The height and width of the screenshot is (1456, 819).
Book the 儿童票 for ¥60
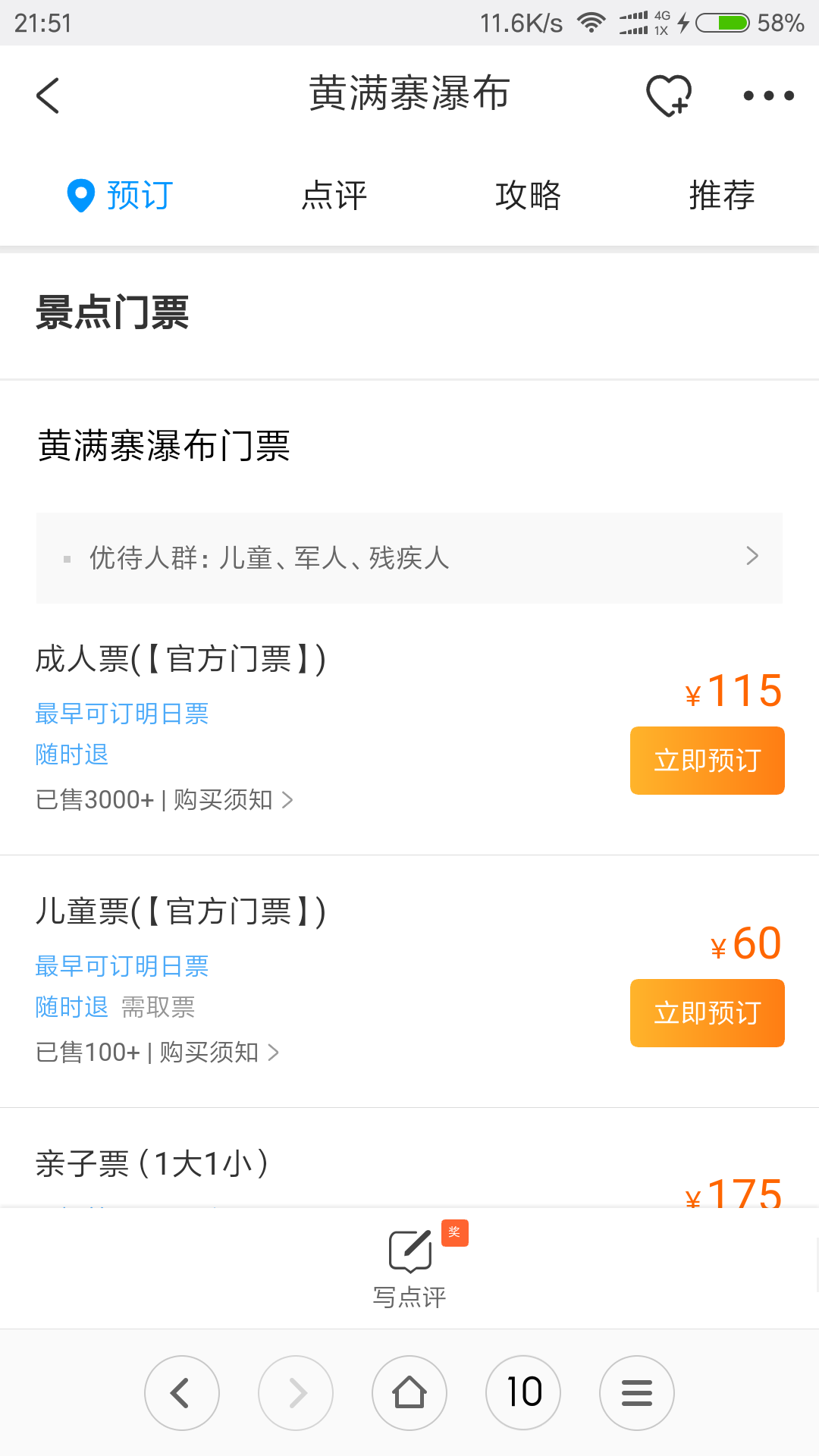point(707,1013)
